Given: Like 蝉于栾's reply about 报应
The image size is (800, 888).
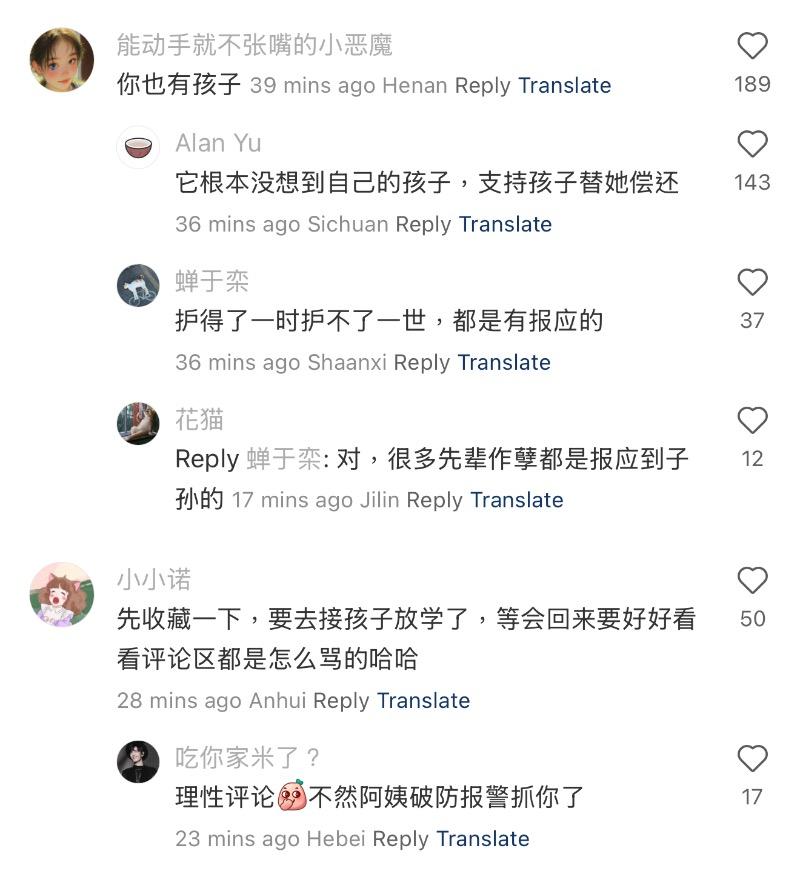Looking at the screenshot, I should click(752, 282).
